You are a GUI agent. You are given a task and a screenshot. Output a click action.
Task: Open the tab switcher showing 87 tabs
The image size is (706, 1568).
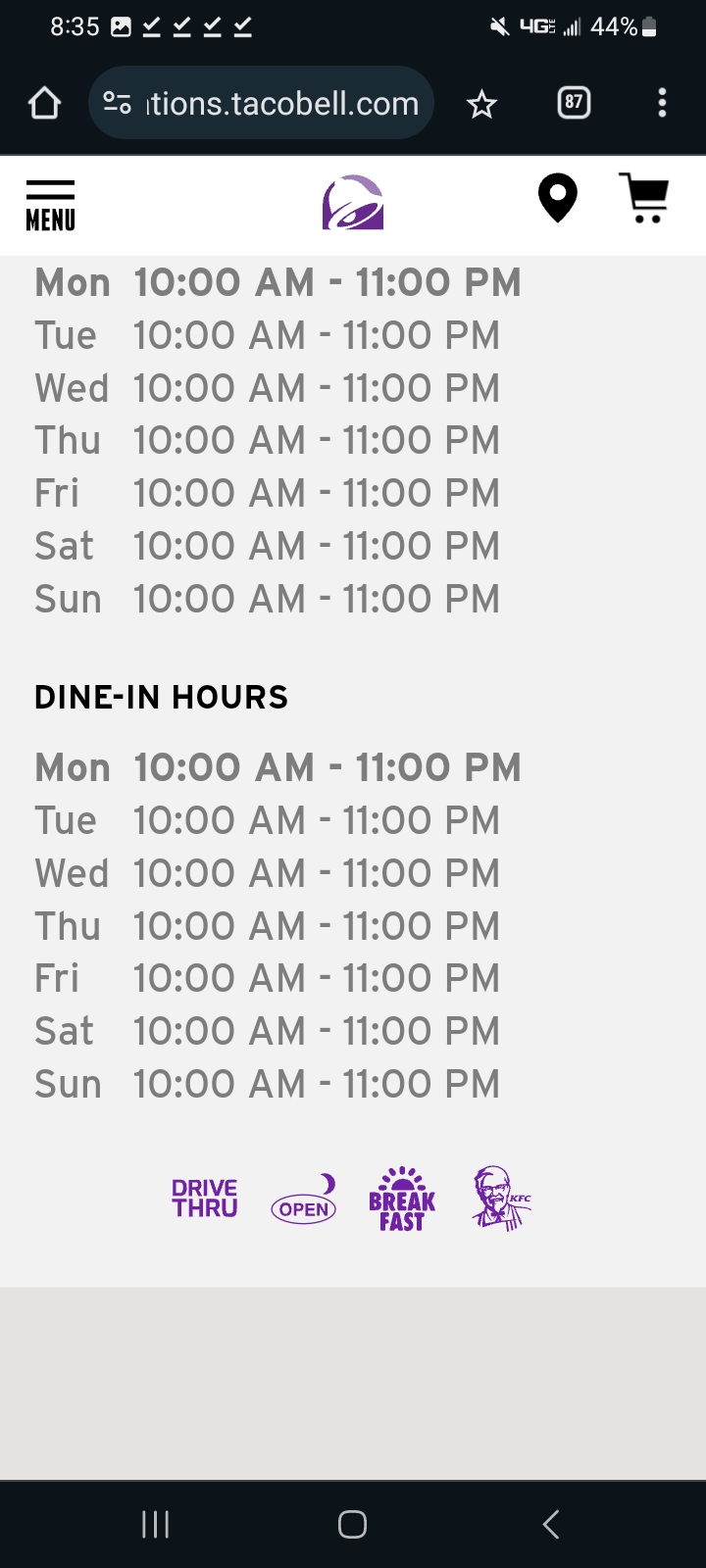[x=574, y=102]
